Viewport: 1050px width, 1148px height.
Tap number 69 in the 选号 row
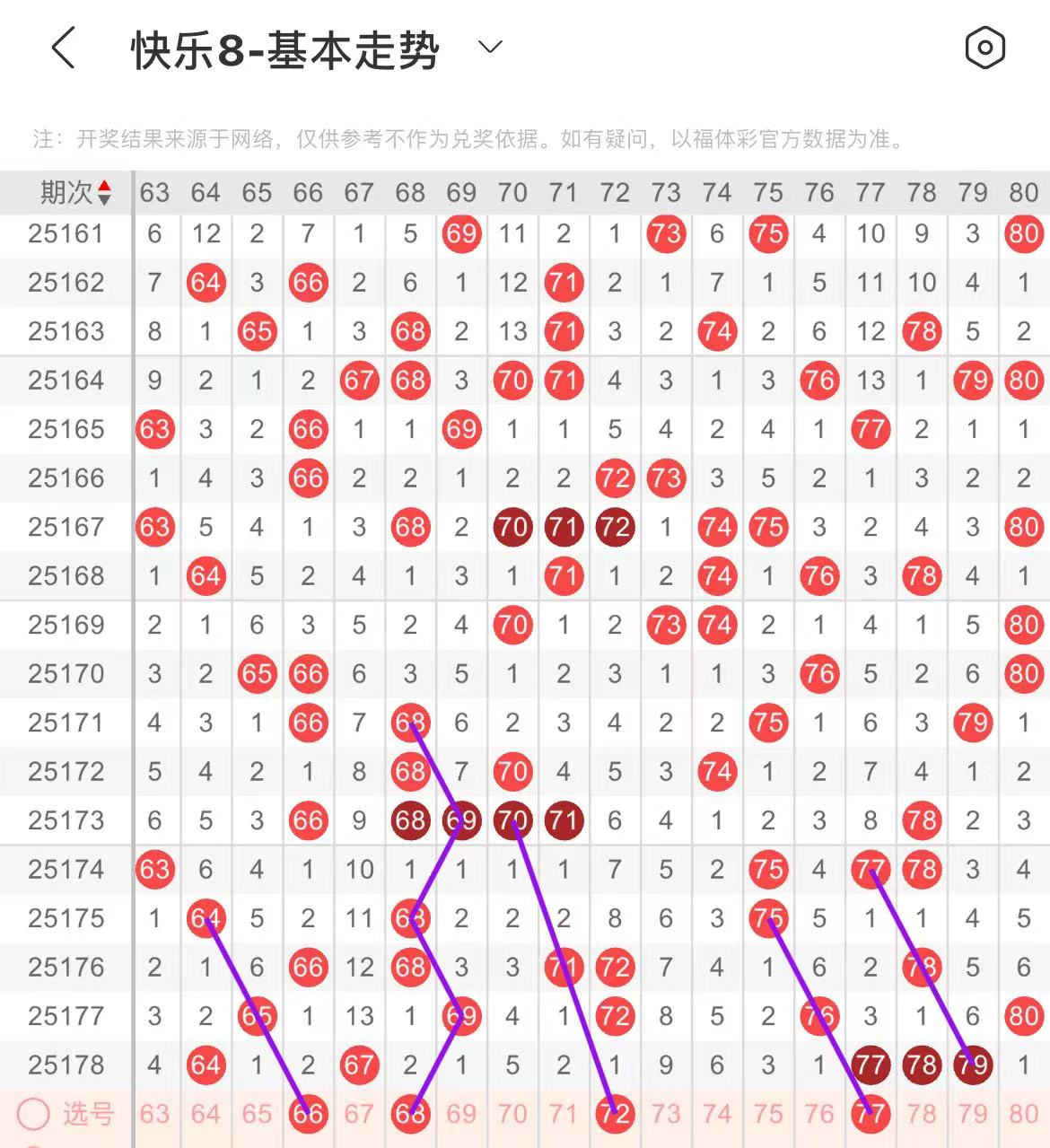tap(461, 1114)
